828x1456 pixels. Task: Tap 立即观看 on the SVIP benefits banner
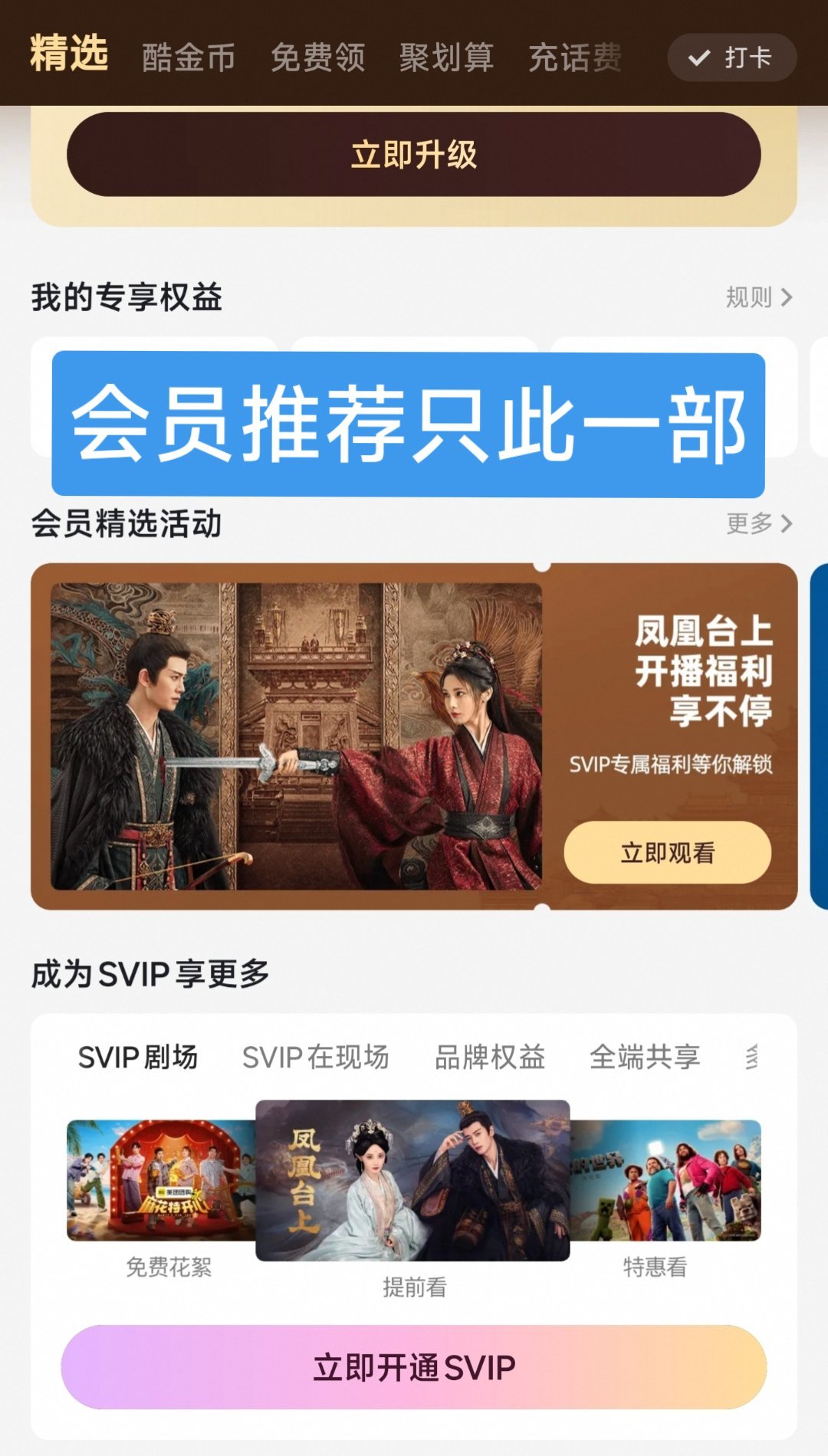pyautogui.click(x=669, y=851)
